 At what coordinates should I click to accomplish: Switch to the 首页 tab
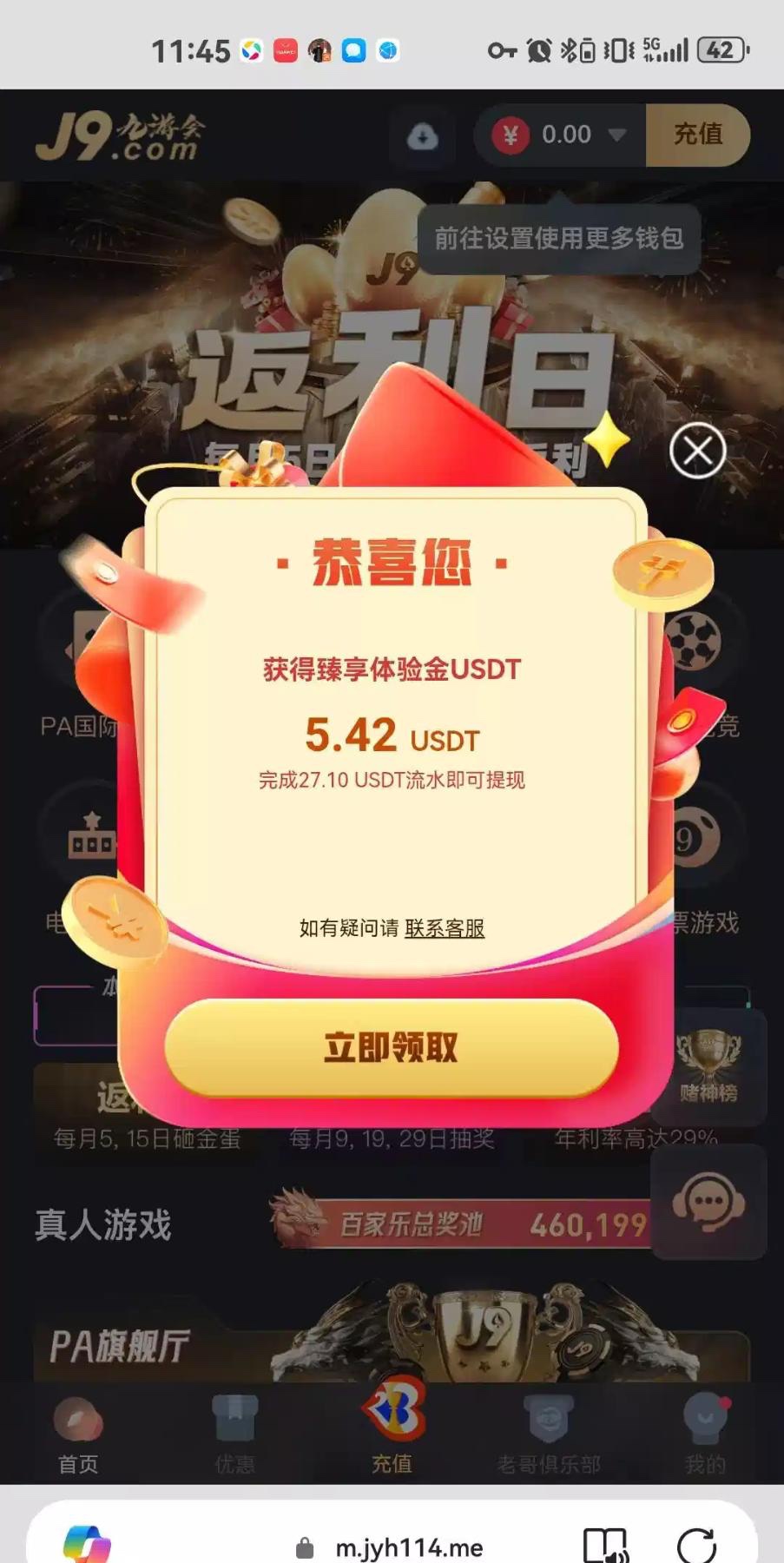[x=78, y=1435]
